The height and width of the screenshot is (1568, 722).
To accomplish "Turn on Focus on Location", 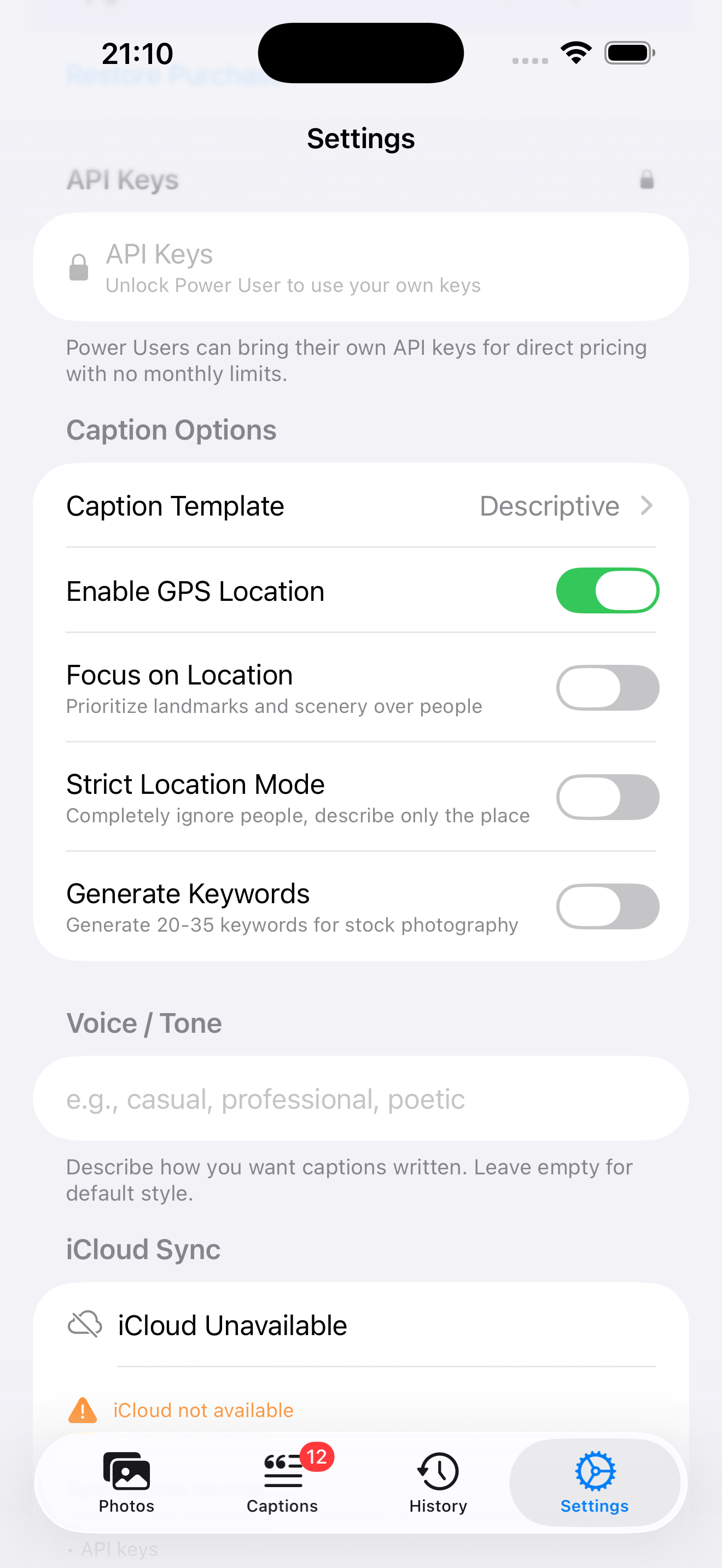I will (x=607, y=688).
